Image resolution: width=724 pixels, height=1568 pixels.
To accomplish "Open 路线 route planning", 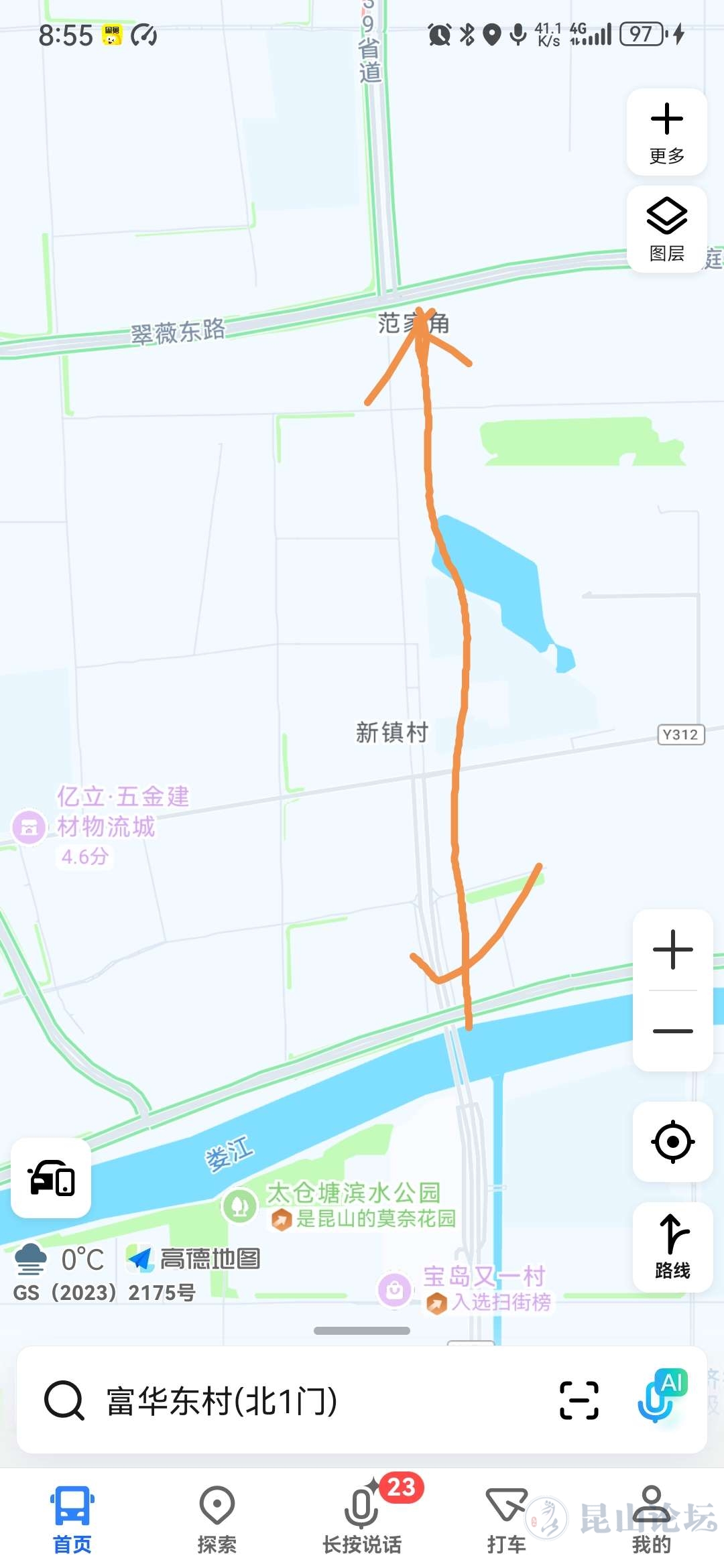I will [x=672, y=1246].
